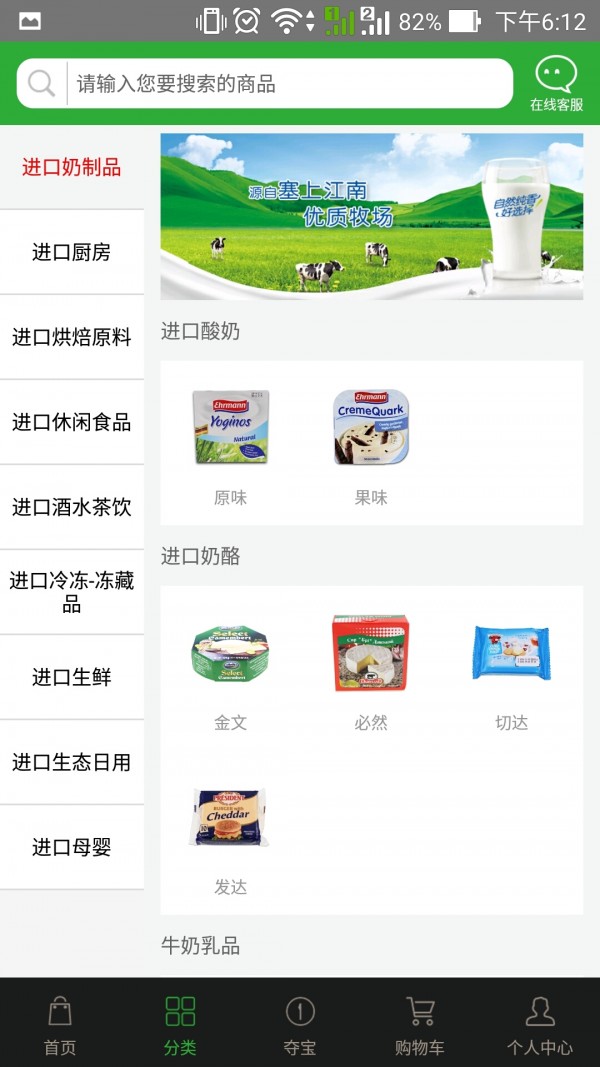This screenshot has height=1067, width=600.
Task: Select the 进口母婴 category
Action: pyautogui.click(x=71, y=847)
